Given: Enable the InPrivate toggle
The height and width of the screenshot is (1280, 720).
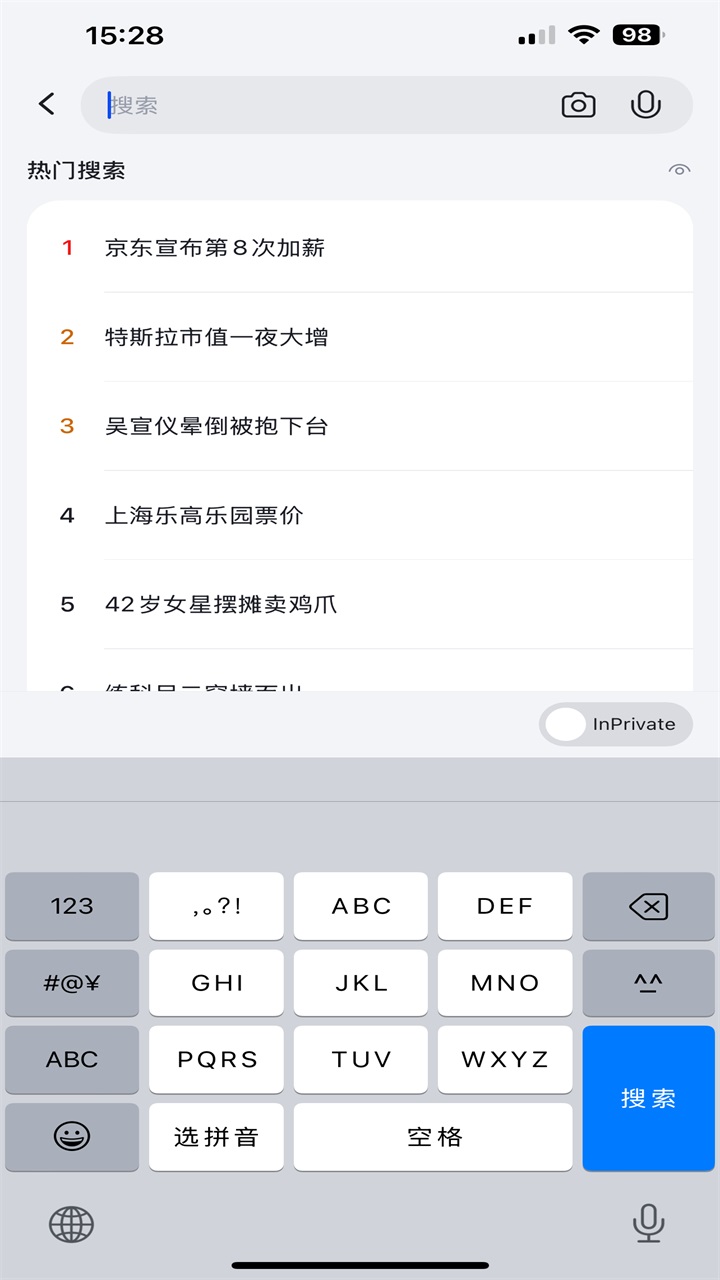Looking at the screenshot, I should pos(616,724).
